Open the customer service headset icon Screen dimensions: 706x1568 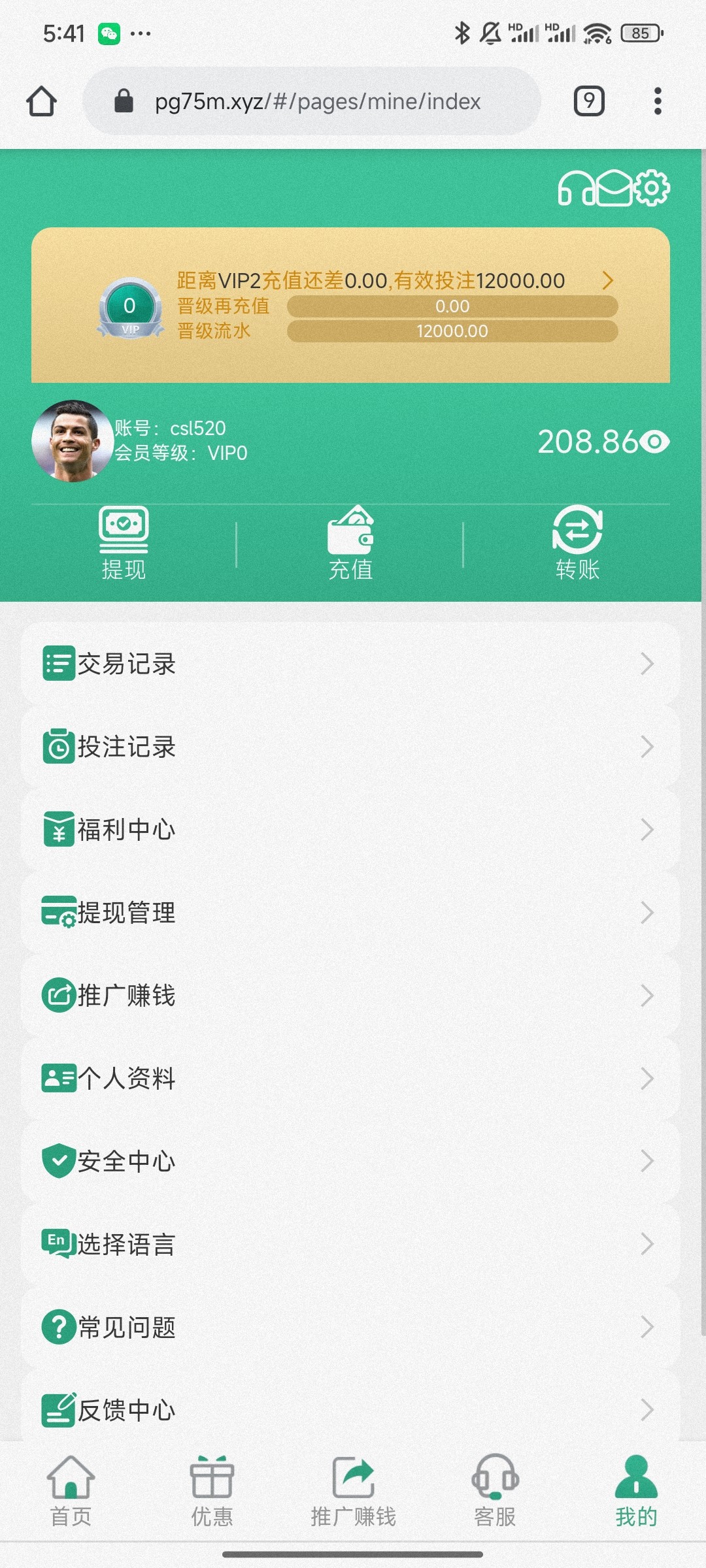[x=575, y=188]
